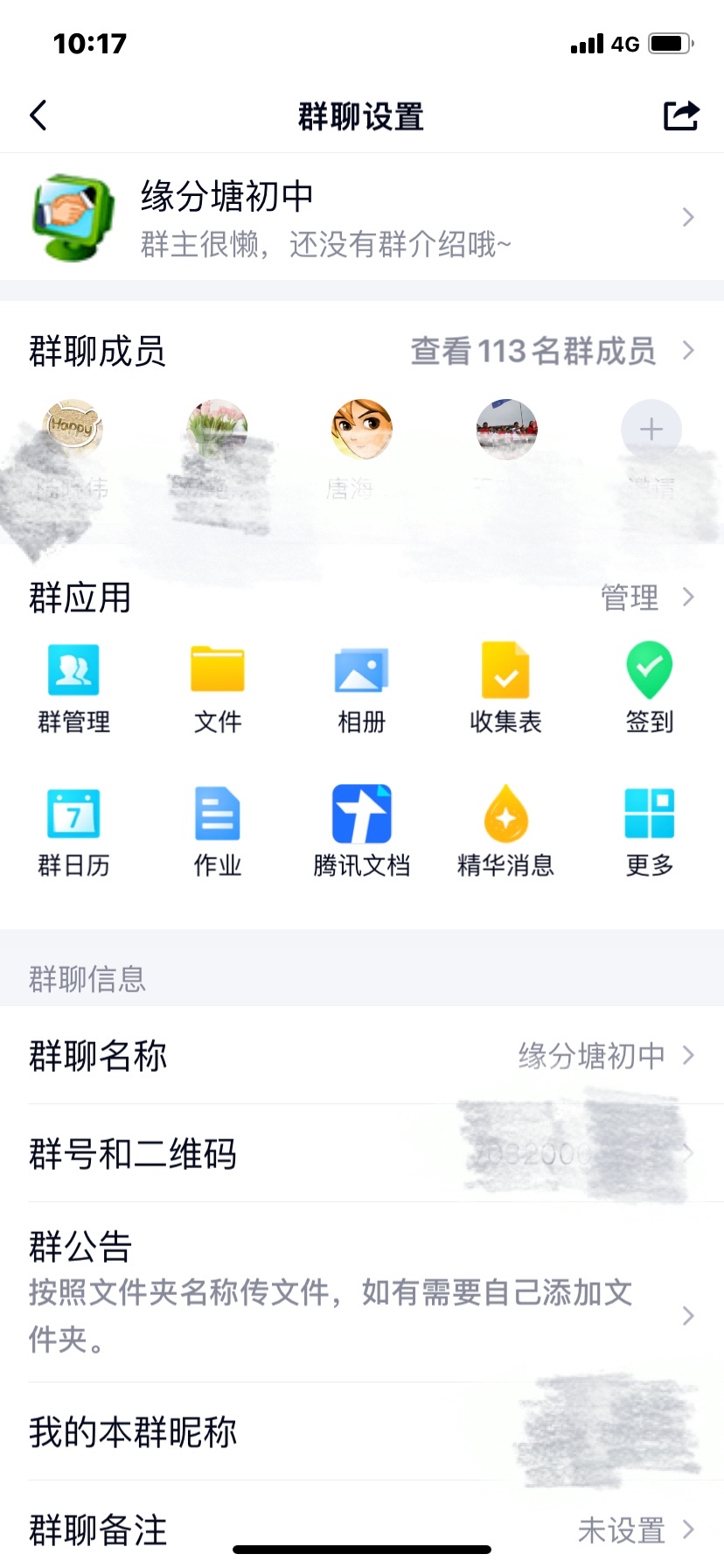The height and width of the screenshot is (1568, 724).
Task: Open 作业 homework app
Action: point(218,830)
